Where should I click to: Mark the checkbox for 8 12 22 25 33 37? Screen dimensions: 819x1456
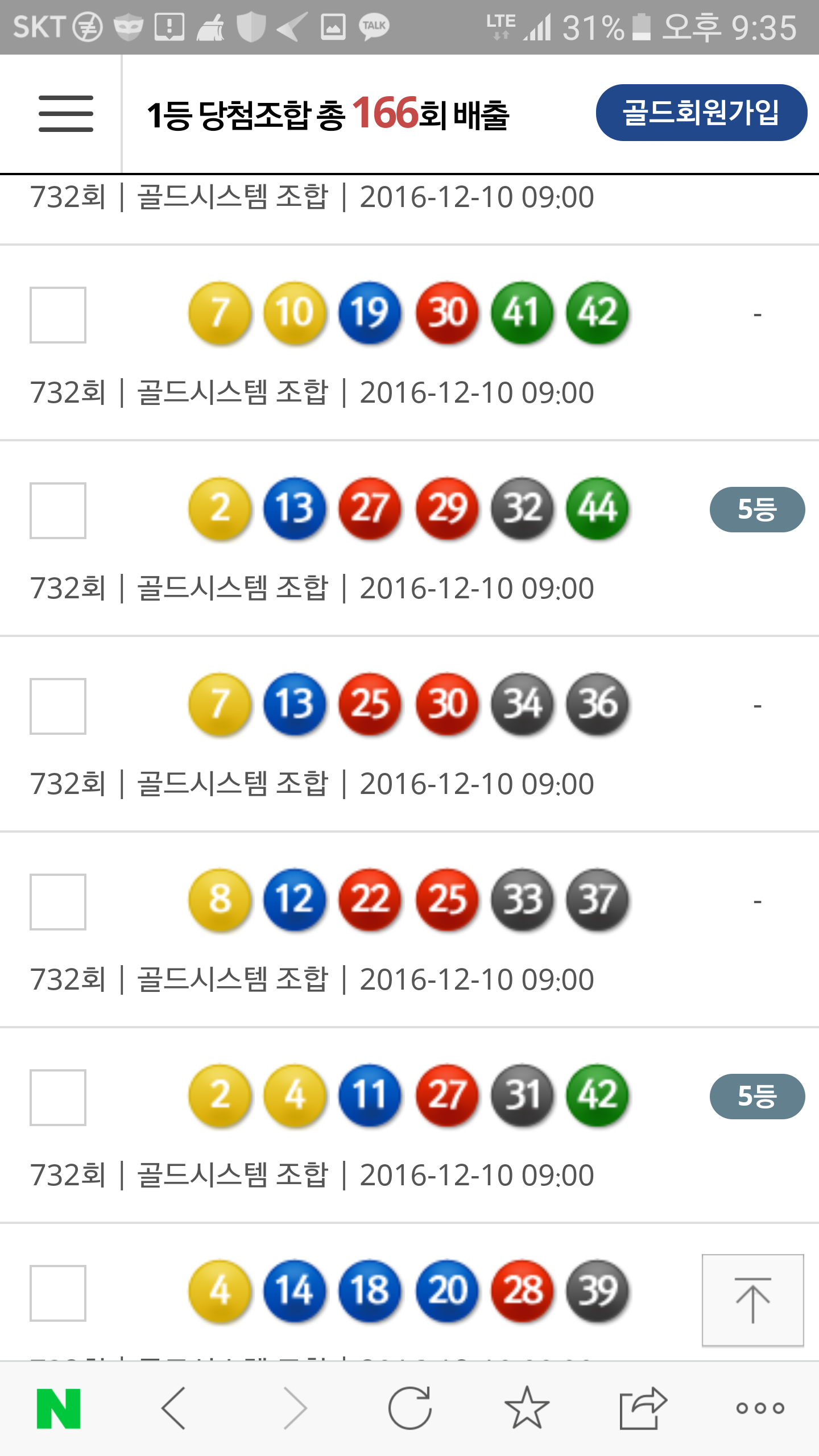(58, 902)
